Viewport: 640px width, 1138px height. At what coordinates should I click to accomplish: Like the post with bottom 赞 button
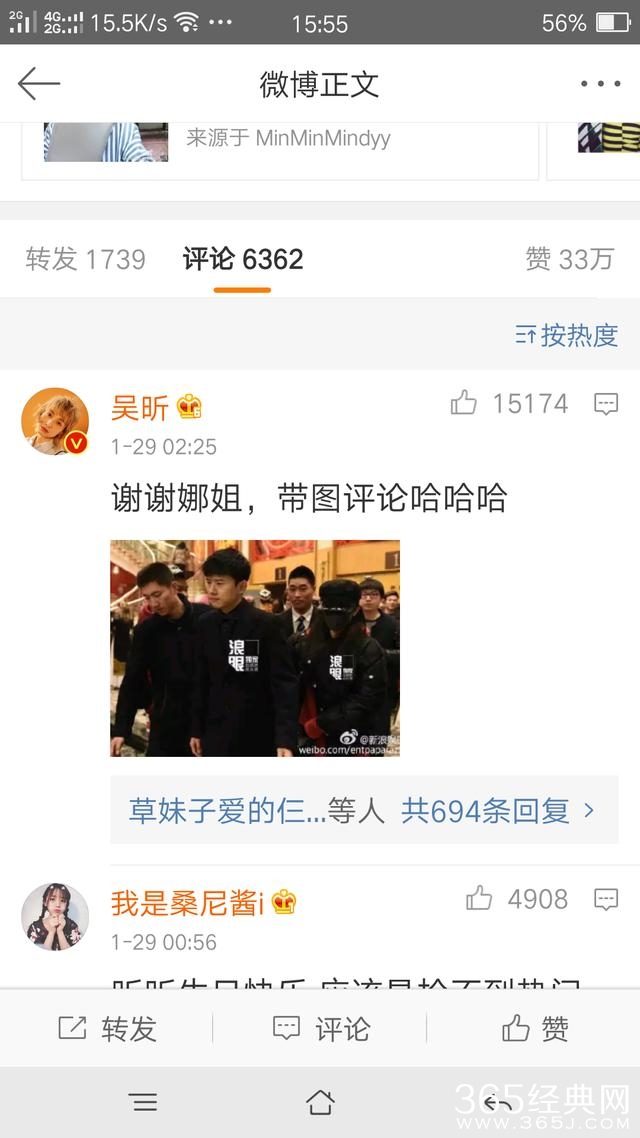click(534, 1028)
